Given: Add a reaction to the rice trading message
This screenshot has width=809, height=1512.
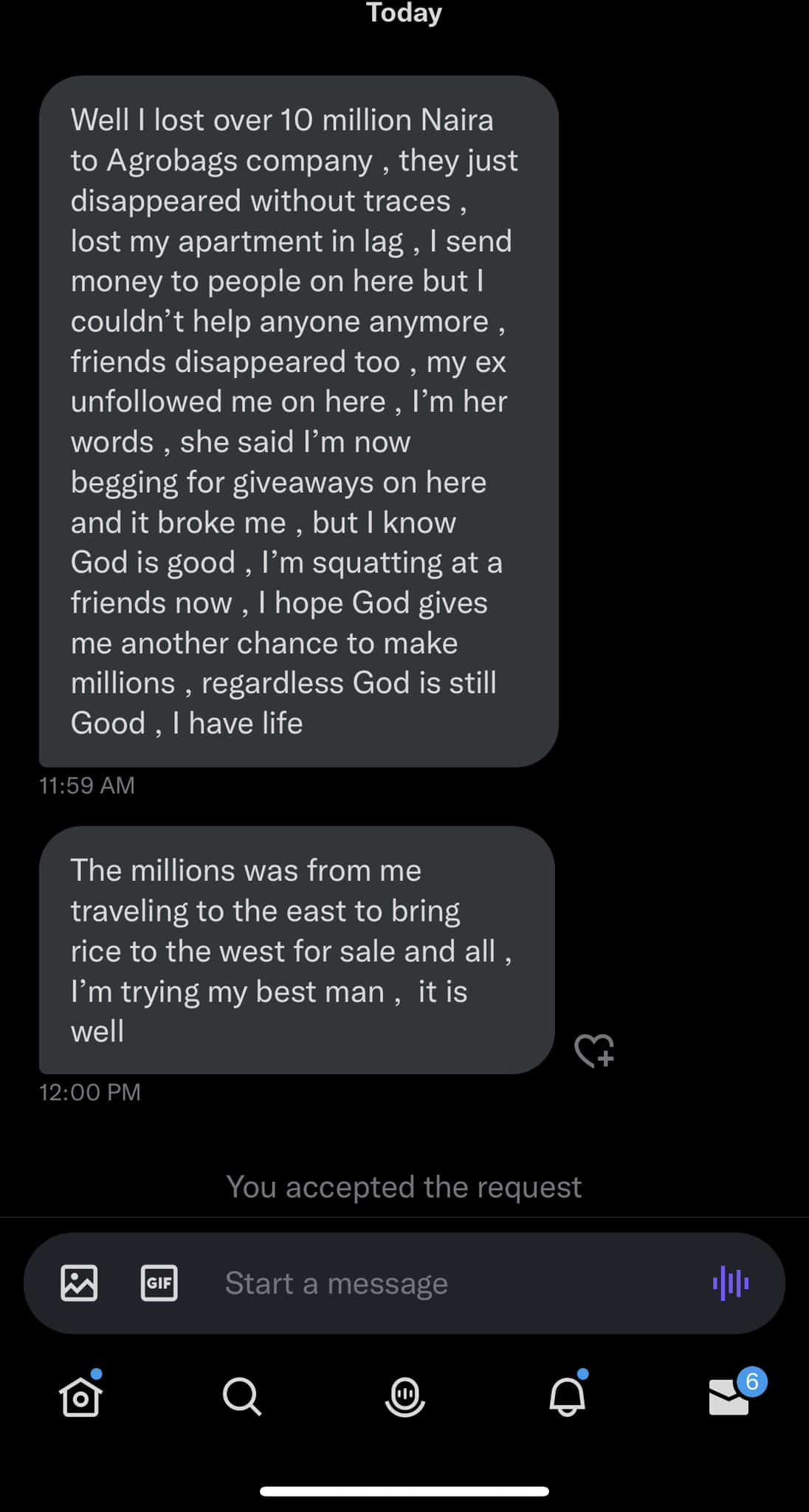Looking at the screenshot, I should (594, 1050).
